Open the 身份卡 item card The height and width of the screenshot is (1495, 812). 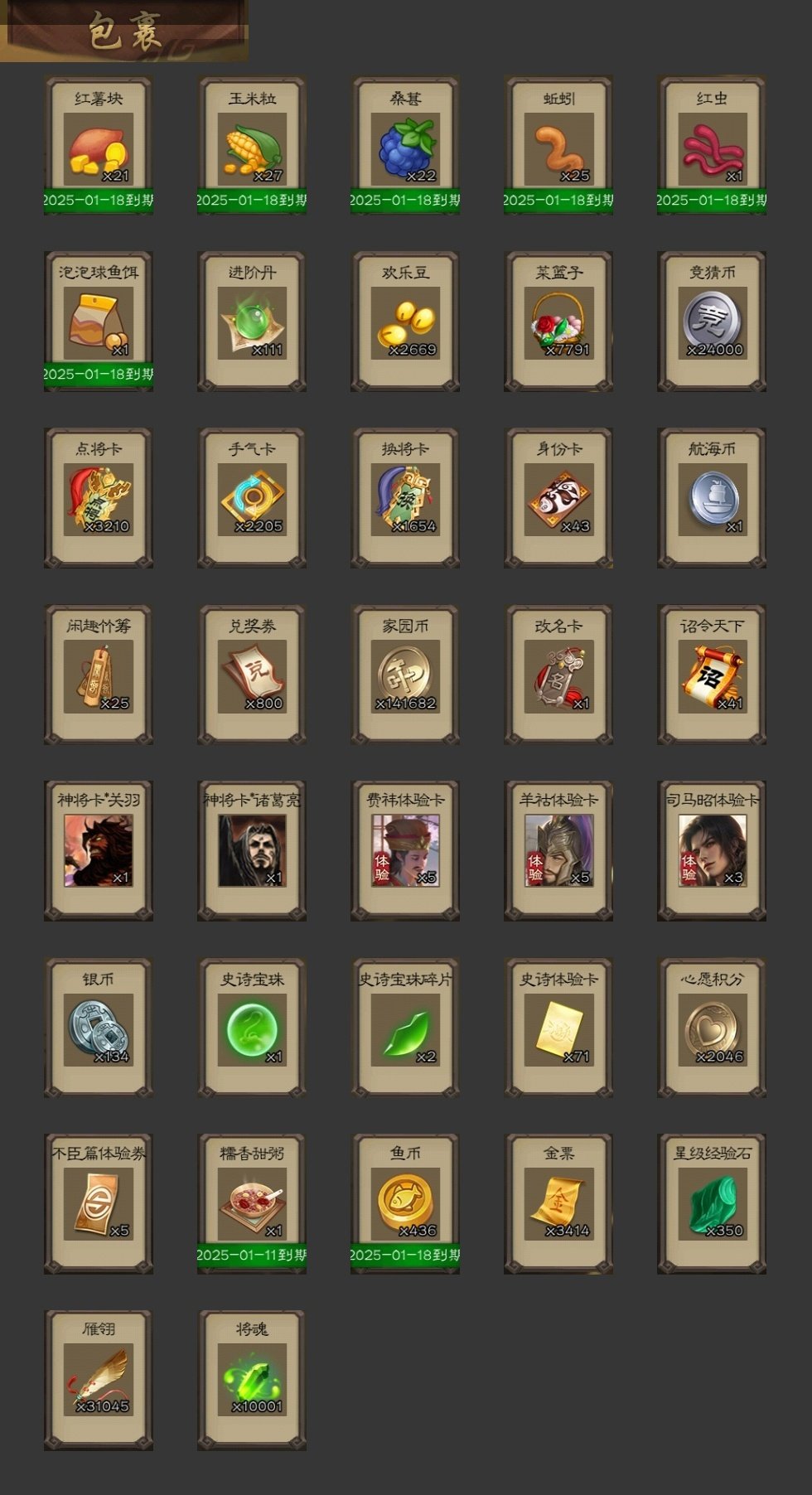click(558, 498)
